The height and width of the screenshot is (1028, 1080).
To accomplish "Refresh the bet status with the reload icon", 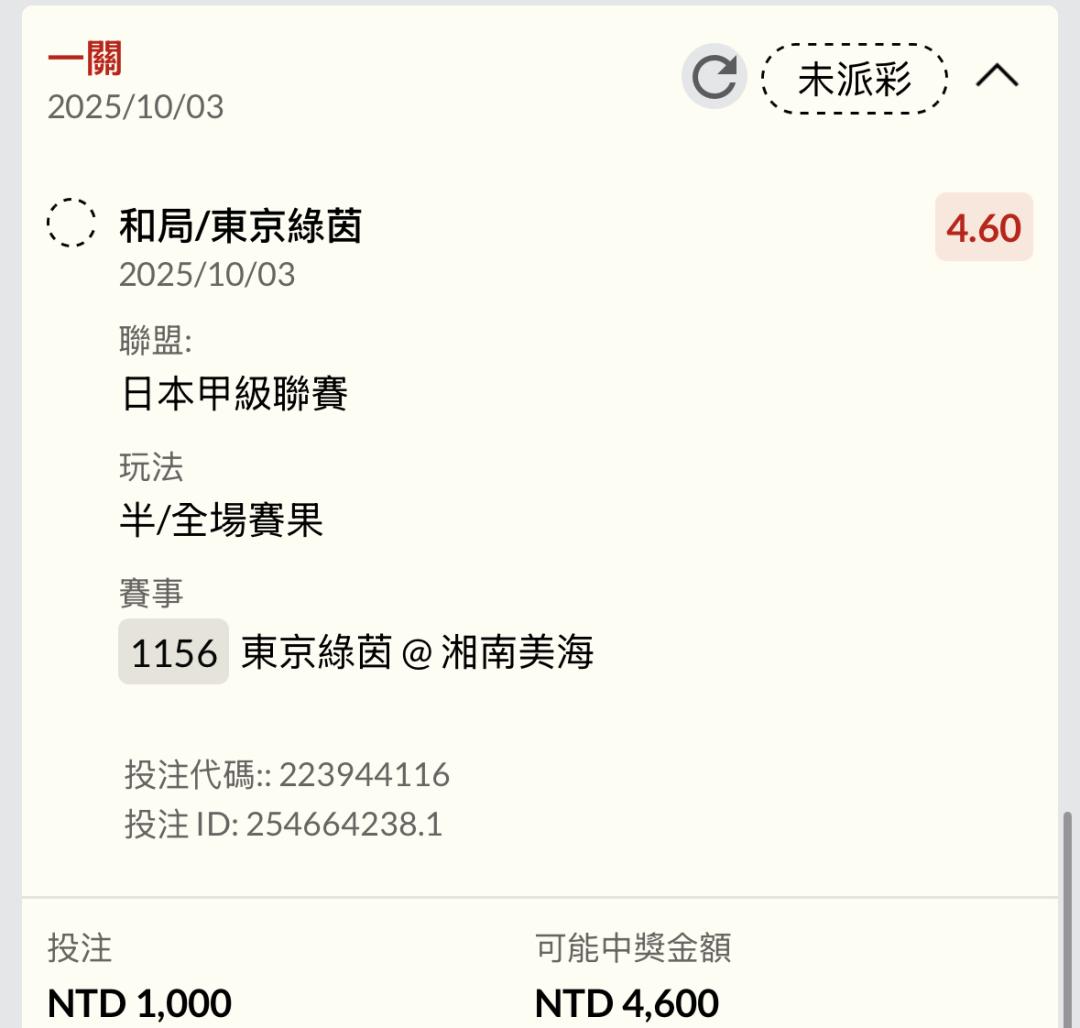I will point(714,77).
